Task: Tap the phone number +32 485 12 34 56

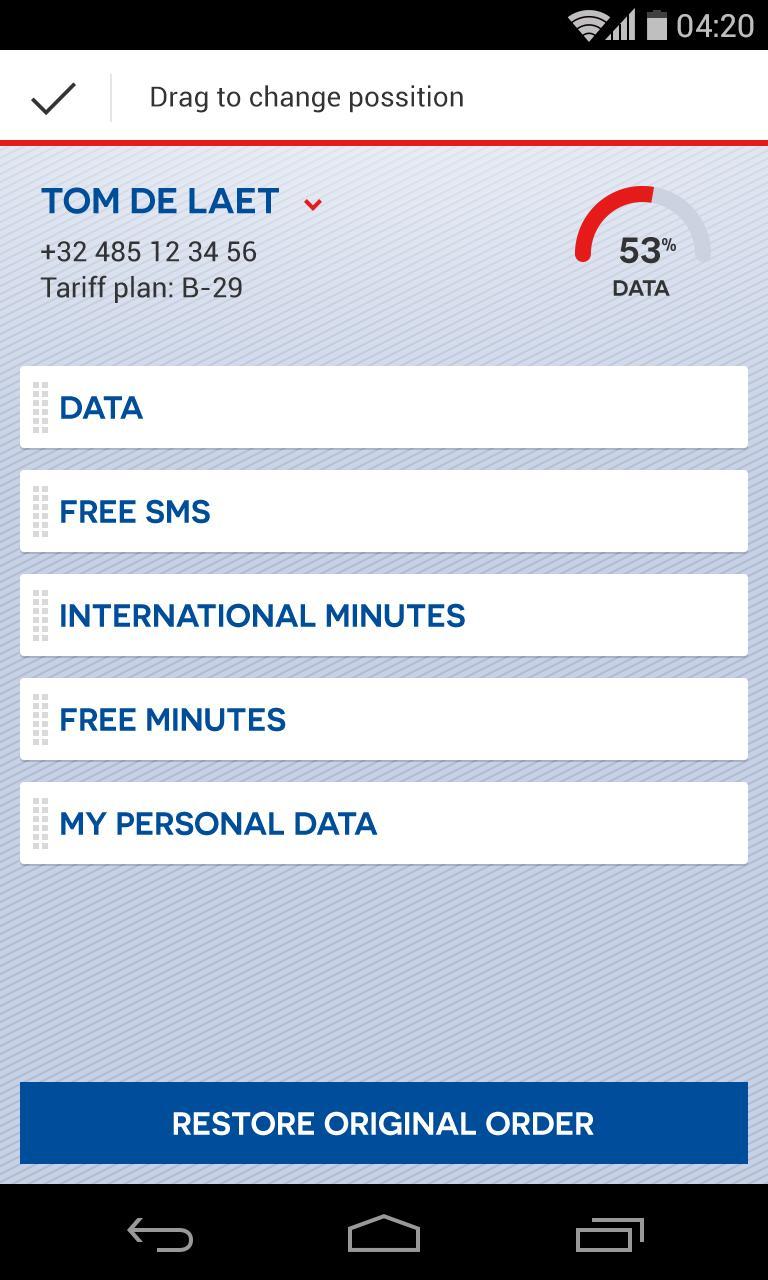Action: (x=148, y=251)
